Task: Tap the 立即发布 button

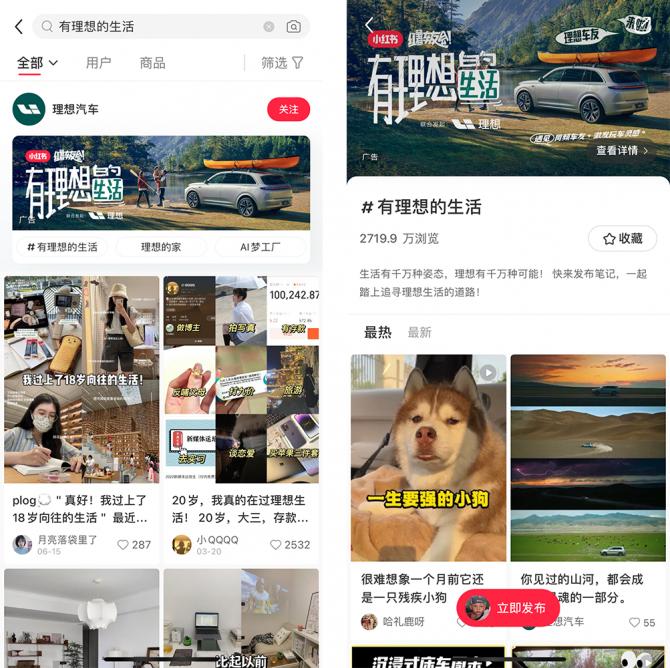Action: [508, 607]
